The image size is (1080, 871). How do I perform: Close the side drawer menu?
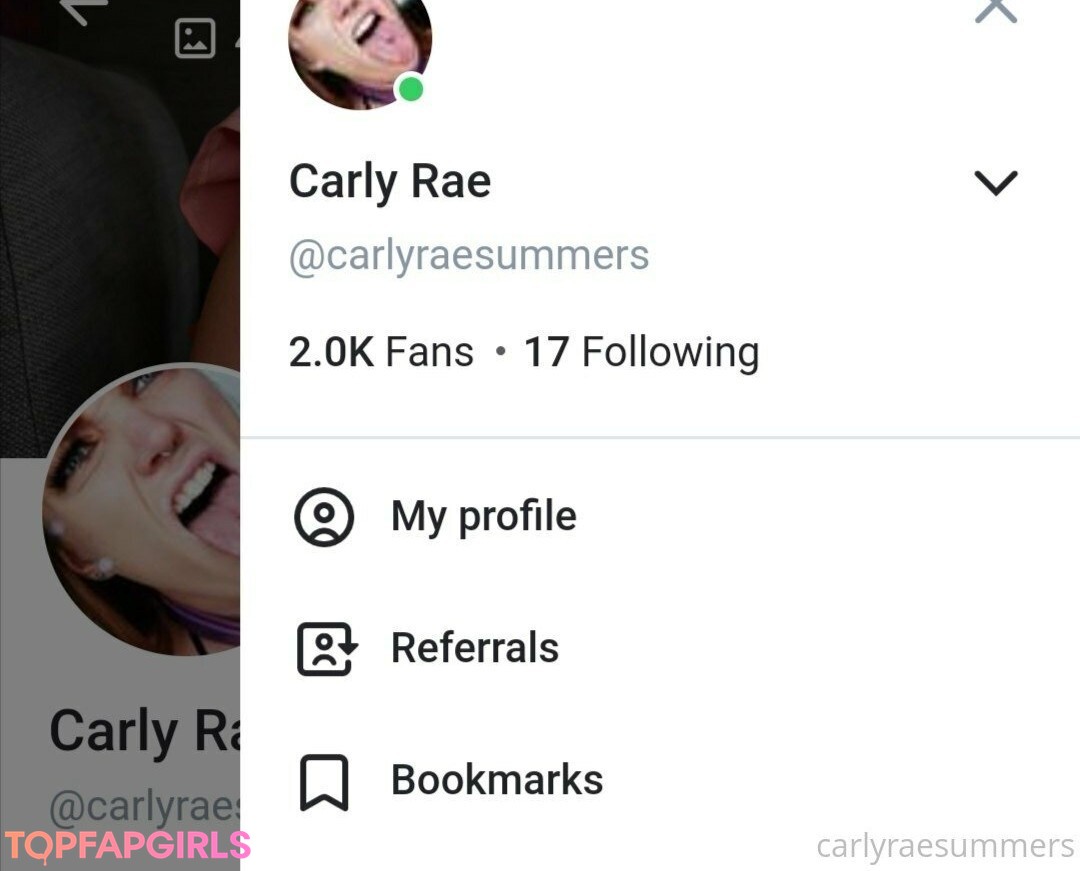tap(995, 10)
